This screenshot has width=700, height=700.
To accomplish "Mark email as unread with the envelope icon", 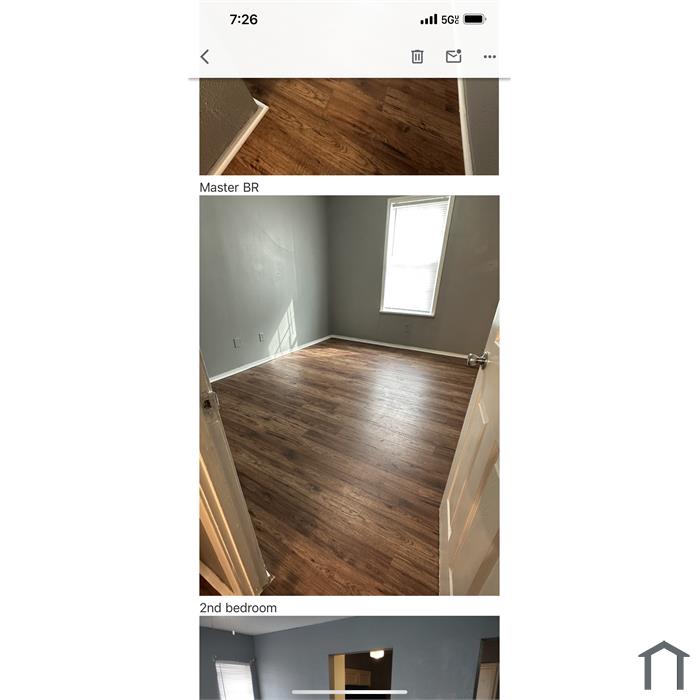I will [453, 57].
